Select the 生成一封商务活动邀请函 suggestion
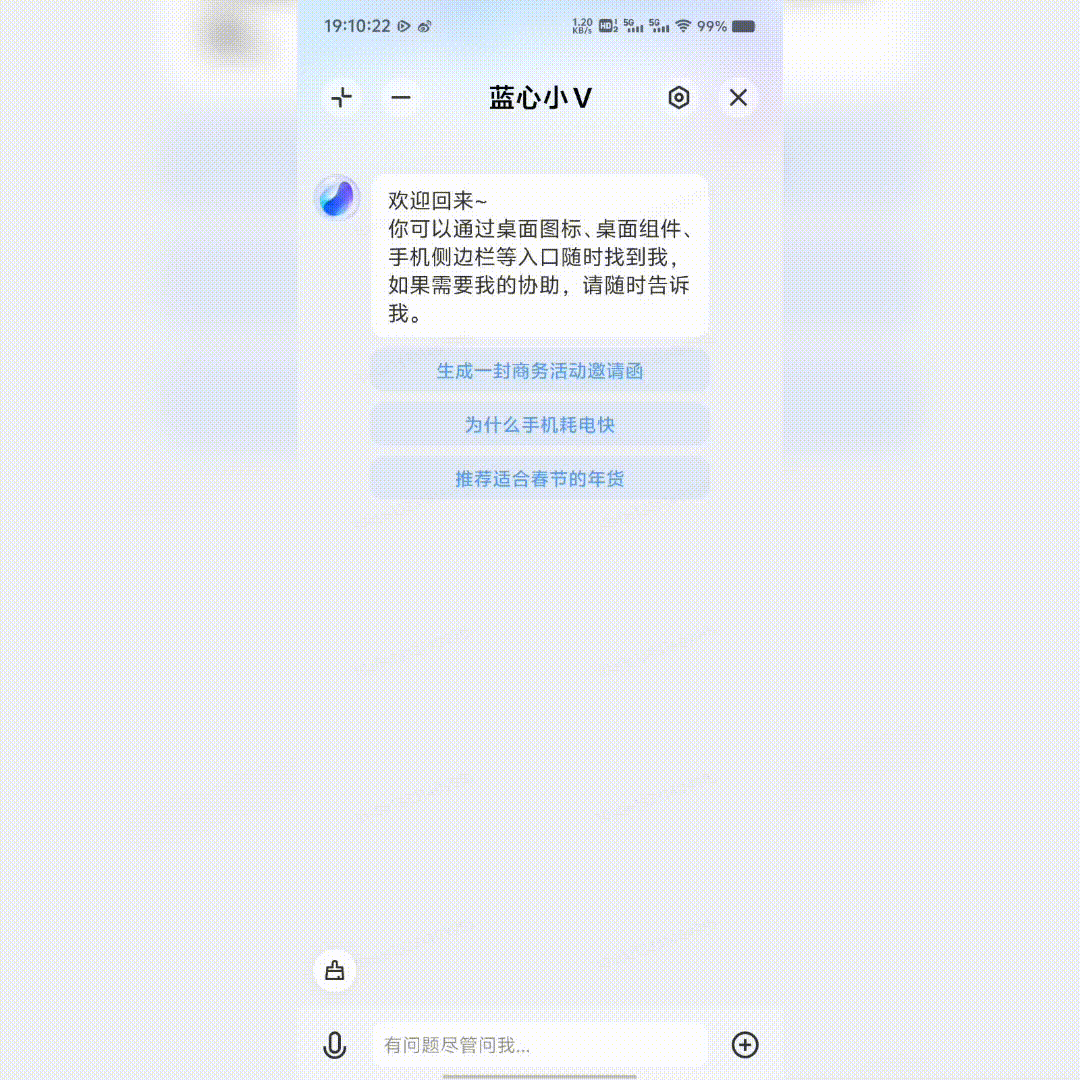 point(540,371)
